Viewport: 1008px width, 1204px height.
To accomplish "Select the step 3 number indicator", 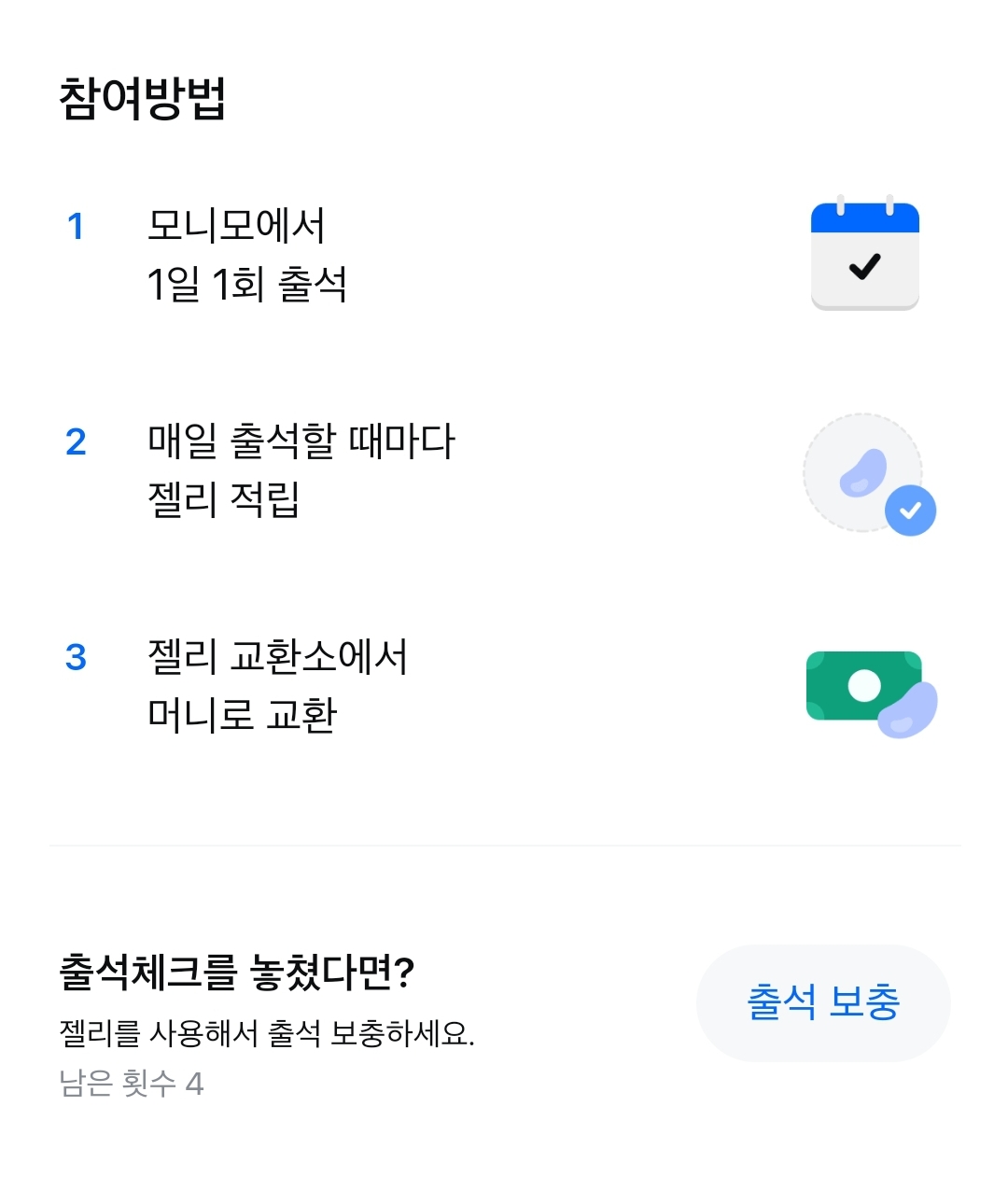I will pyautogui.click(x=78, y=658).
